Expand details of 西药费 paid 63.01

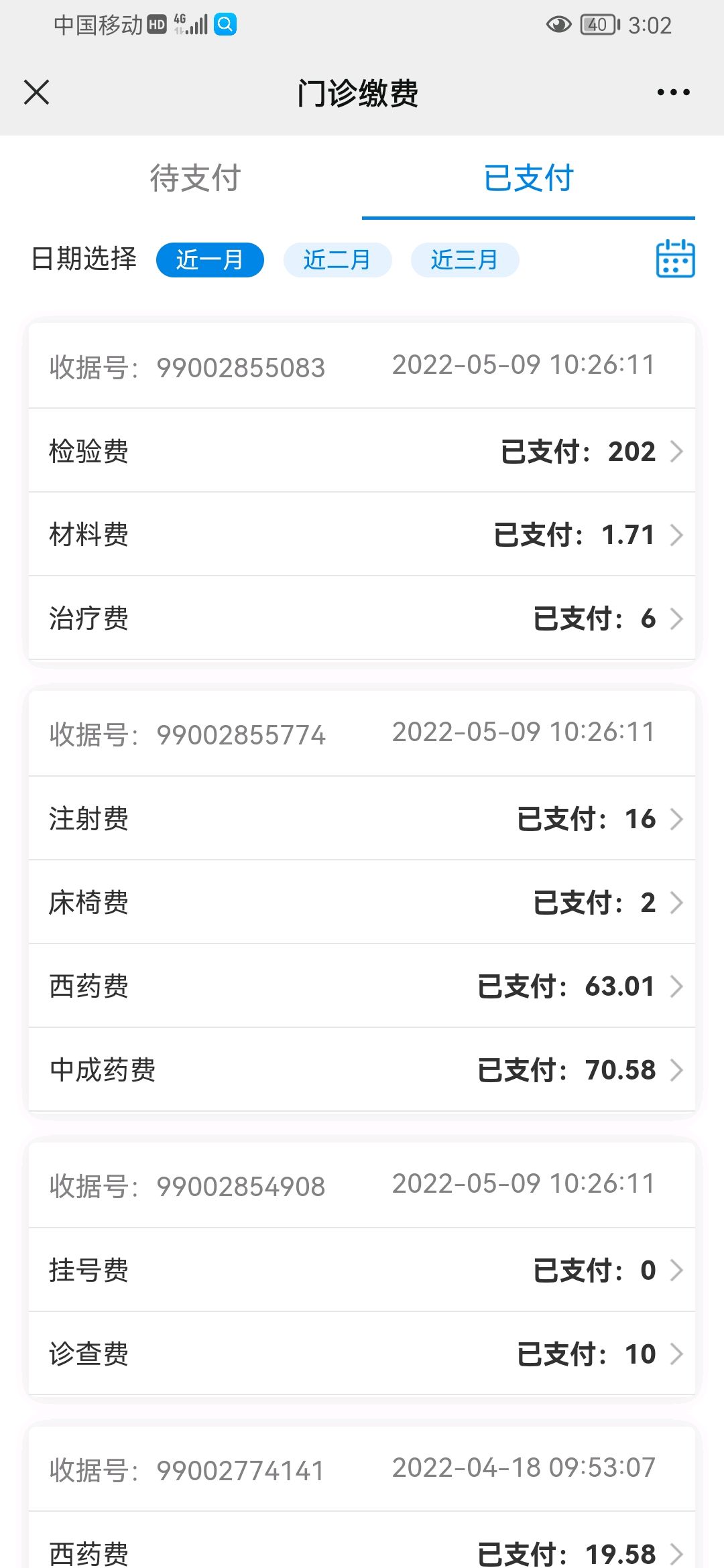pos(362,985)
